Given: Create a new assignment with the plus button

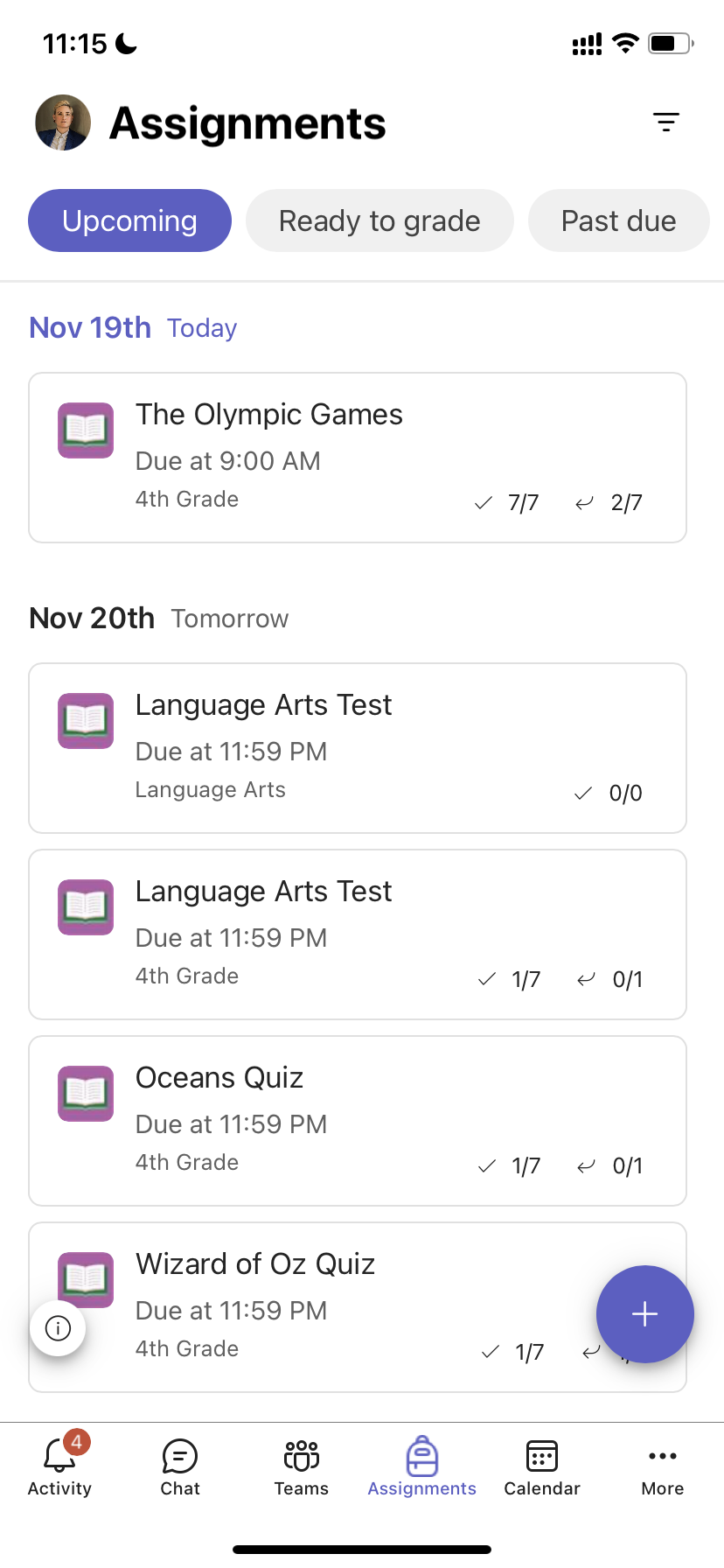Looking at the screenshot, I should [x=644, y=1313].
